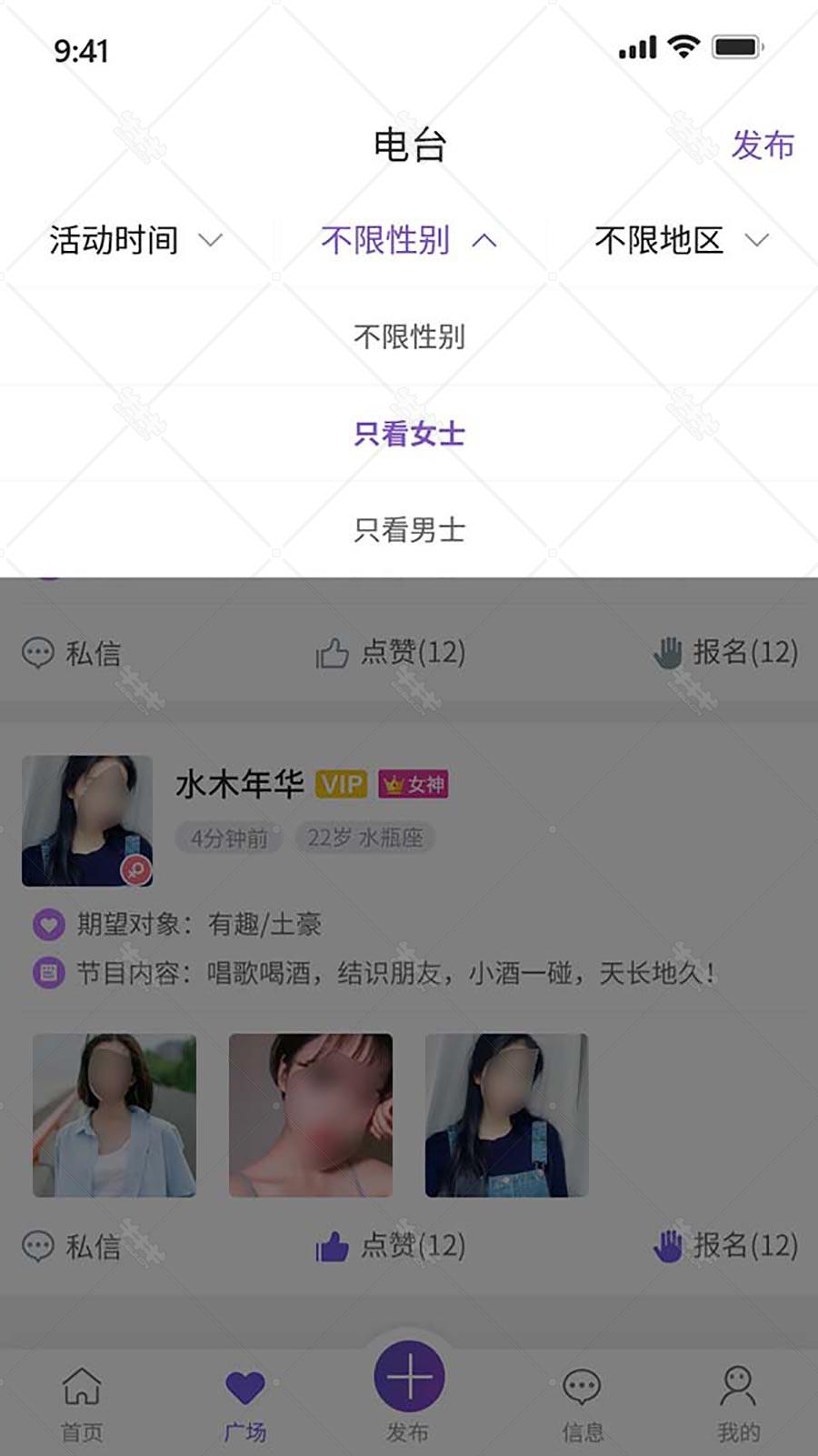Image resolution: width=818 pixels, height=1456 pixels.
Task: View 水木年华's third photo in overalls
Action: click(x=507, y=1115)
